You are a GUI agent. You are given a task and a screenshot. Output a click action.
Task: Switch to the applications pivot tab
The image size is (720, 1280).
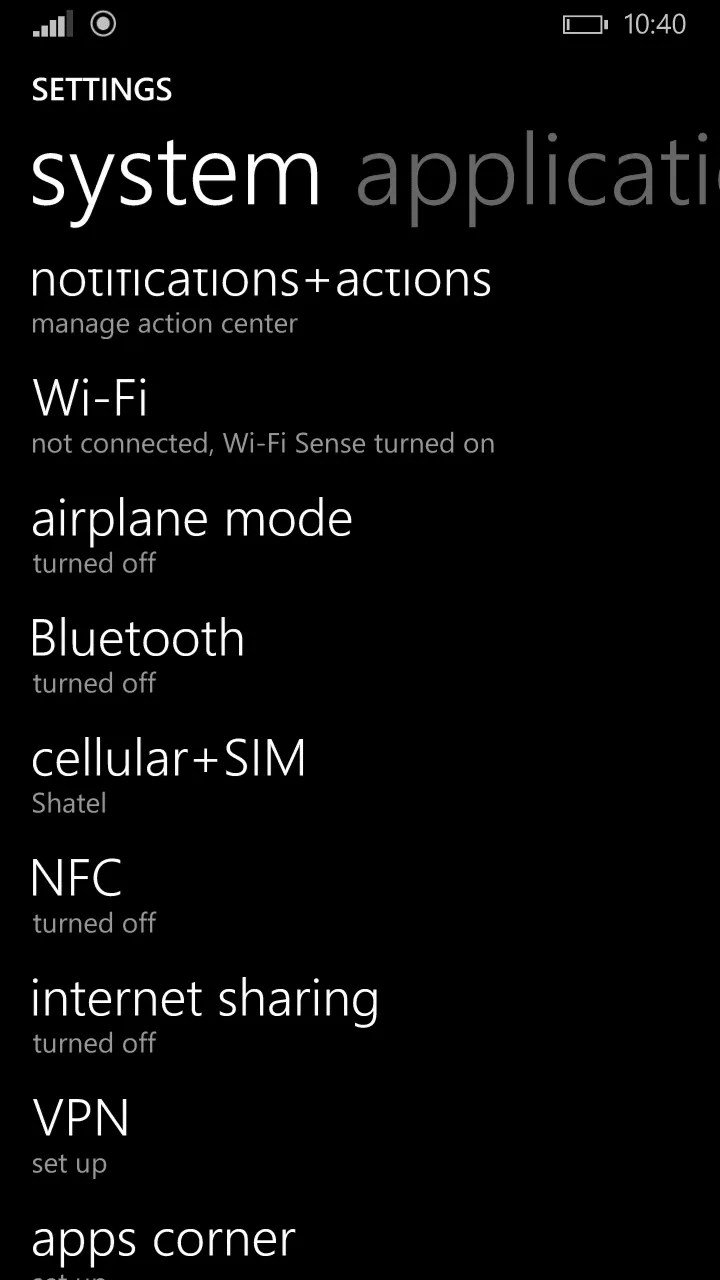536,176
